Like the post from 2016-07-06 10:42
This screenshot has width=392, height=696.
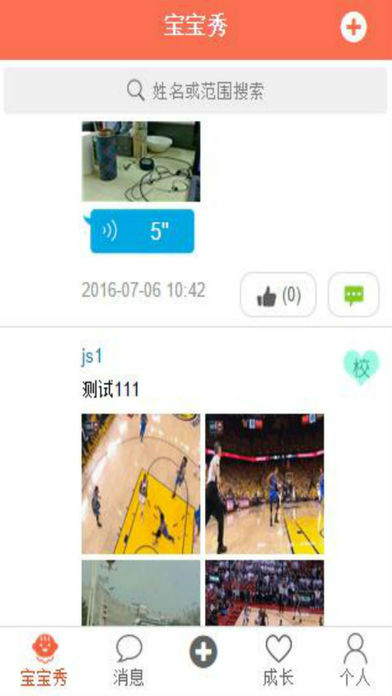[x=278, y=294]
